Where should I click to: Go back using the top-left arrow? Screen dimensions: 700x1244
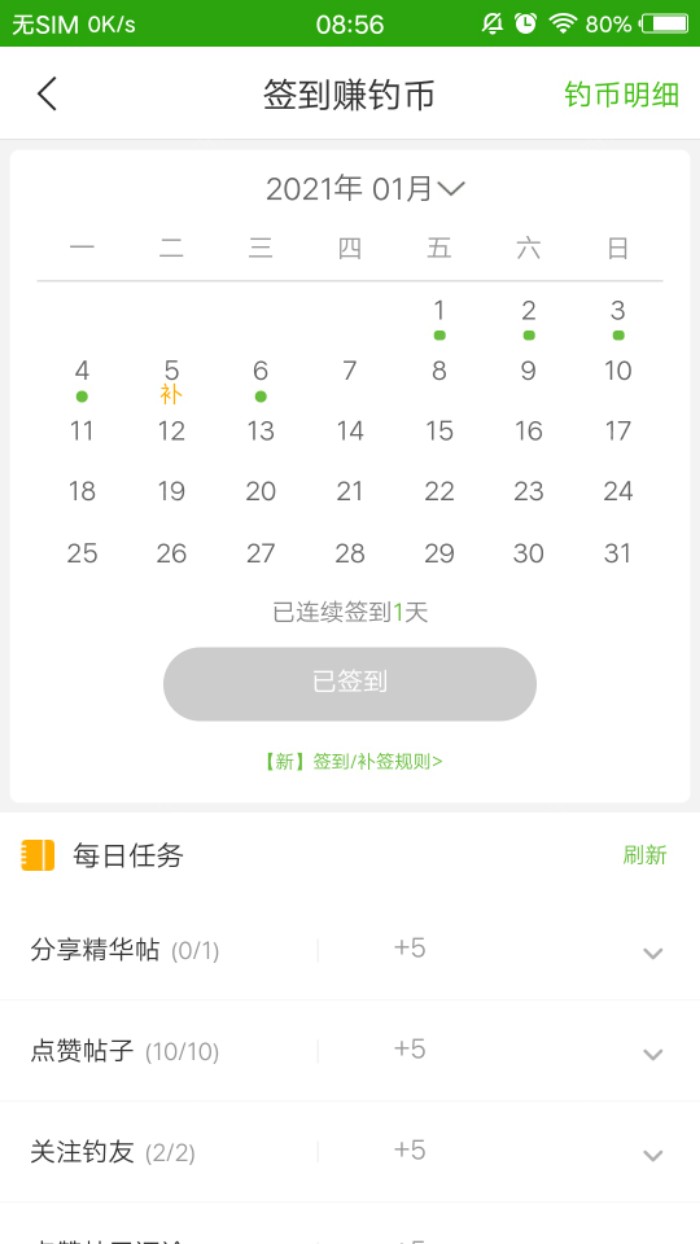(x=47, y=94)
